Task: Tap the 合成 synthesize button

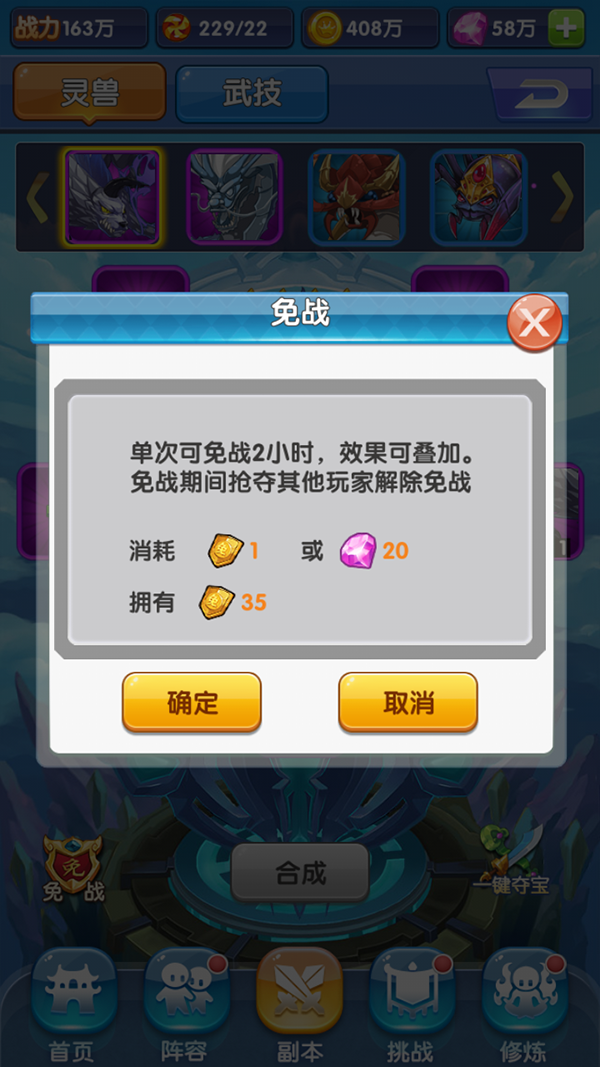Action: coord(300,873)
